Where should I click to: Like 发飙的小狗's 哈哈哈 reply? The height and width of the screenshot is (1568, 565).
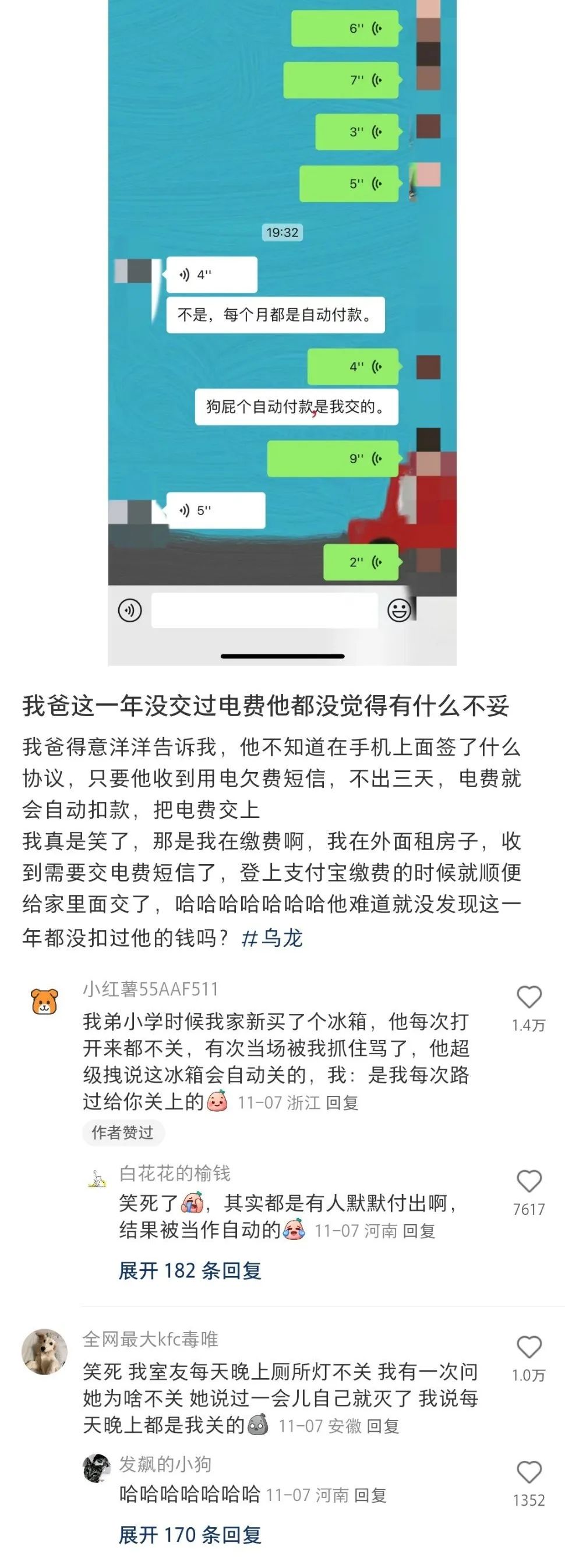[x=528, y=1473]
